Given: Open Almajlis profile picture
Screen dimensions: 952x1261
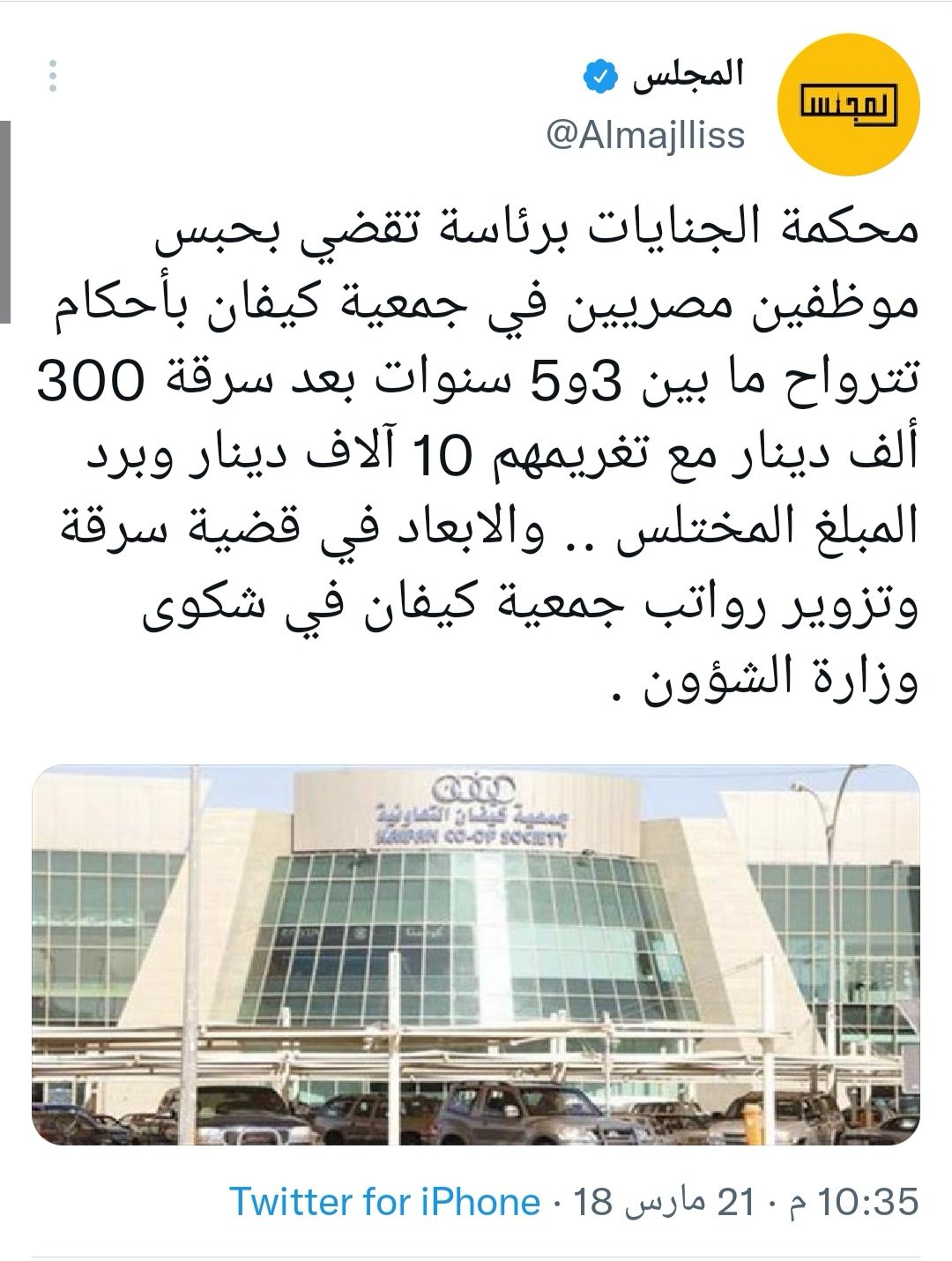Looking at the screenshot, I should [852, 105].
